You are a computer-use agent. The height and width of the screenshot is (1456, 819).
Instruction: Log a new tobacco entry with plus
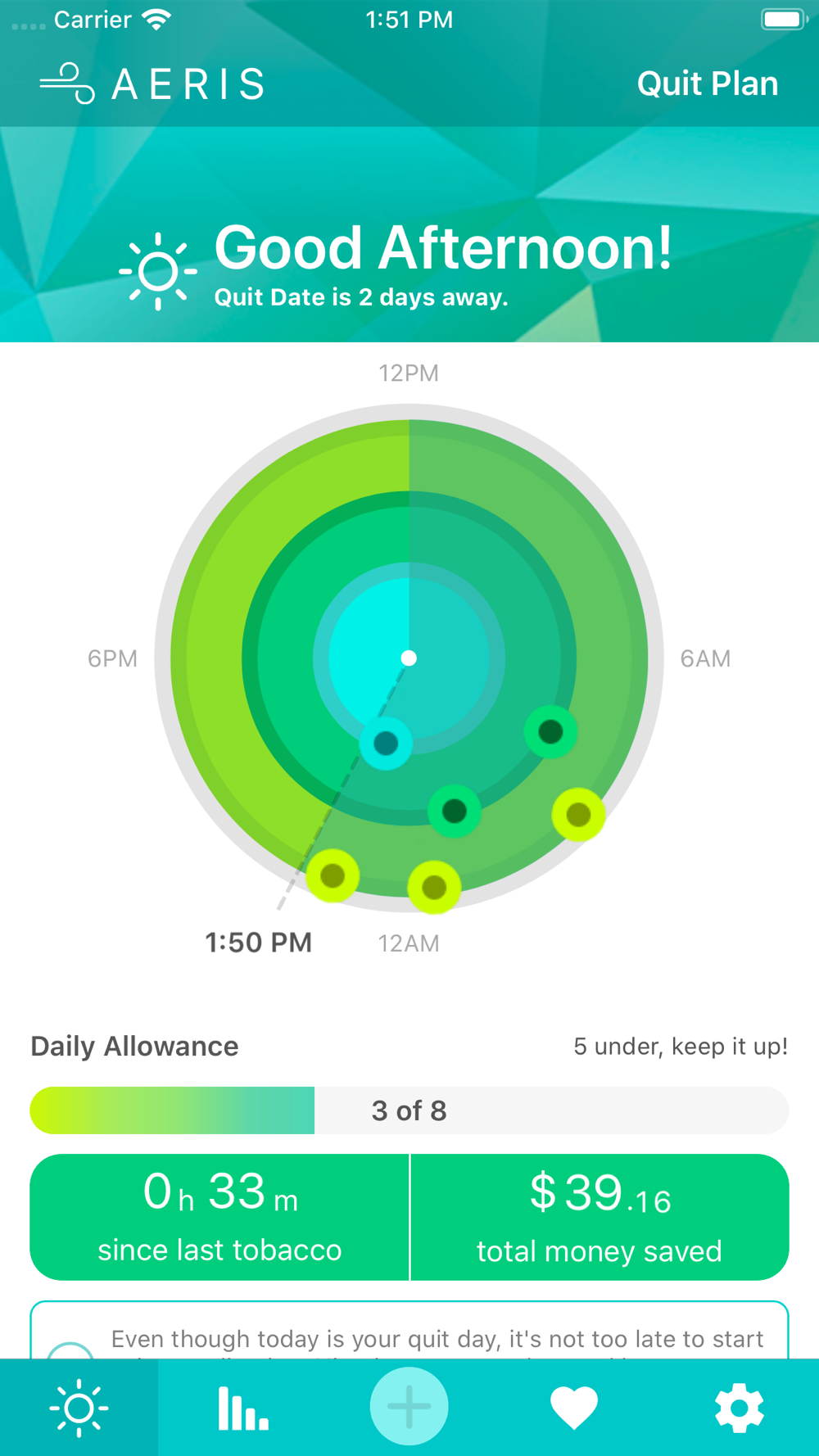click(409, 1406)
